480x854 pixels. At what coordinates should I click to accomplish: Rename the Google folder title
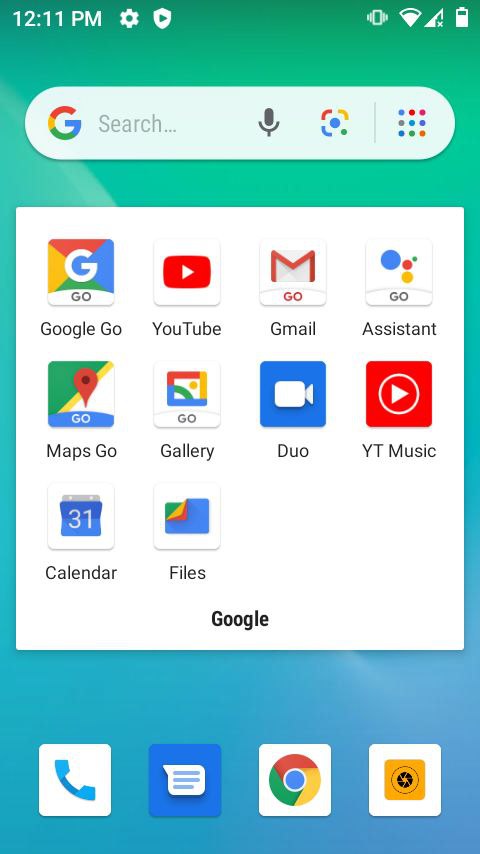pos(240,619)
